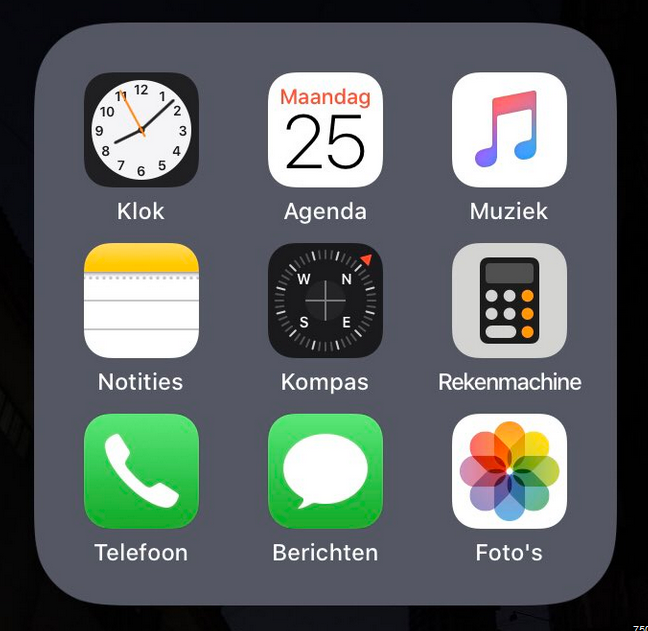The width and height of the screenshot is (648, 631).
Task: Launch the Foto's app
Action: pyautogui.click(x=509, y=471)
